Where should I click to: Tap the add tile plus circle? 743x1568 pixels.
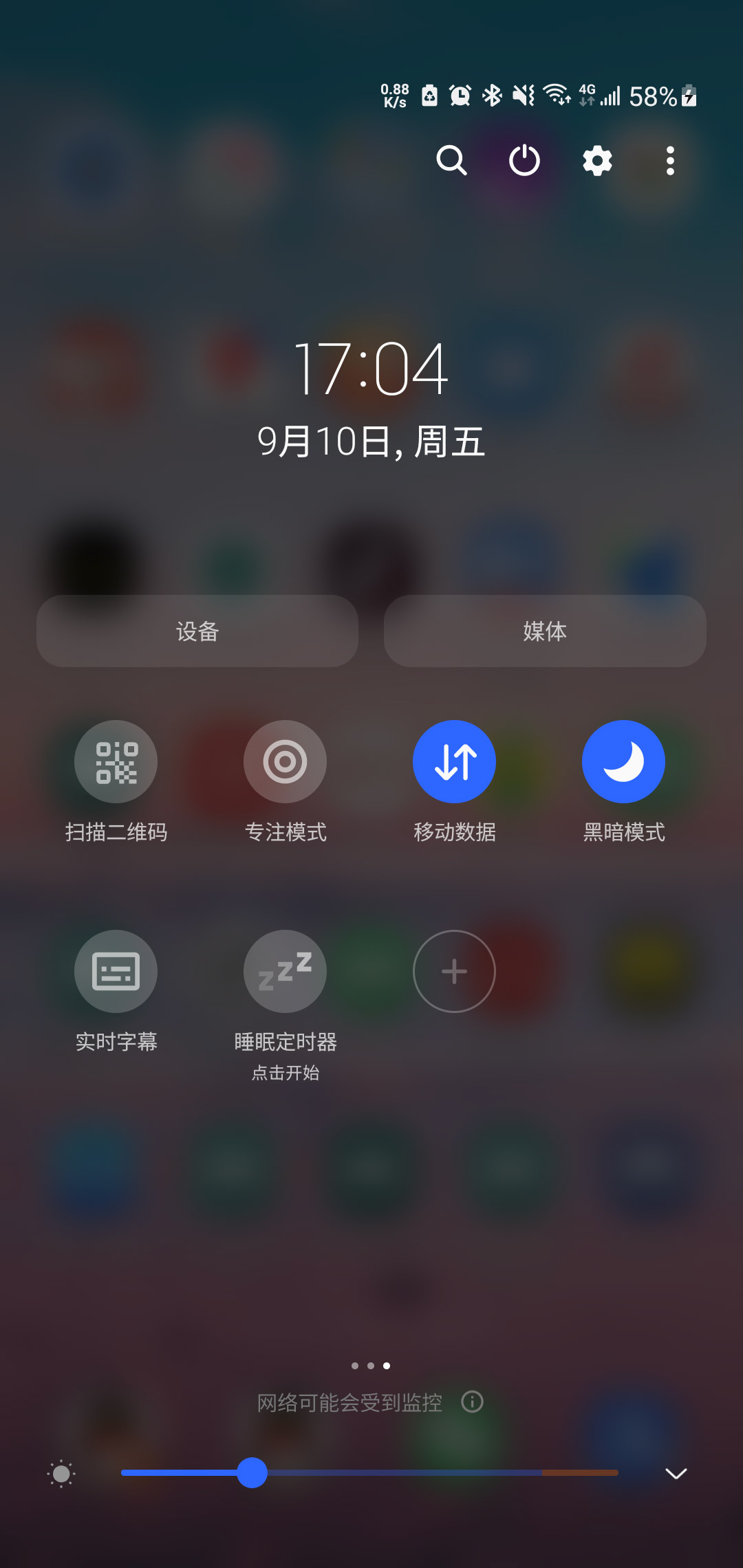454,971
